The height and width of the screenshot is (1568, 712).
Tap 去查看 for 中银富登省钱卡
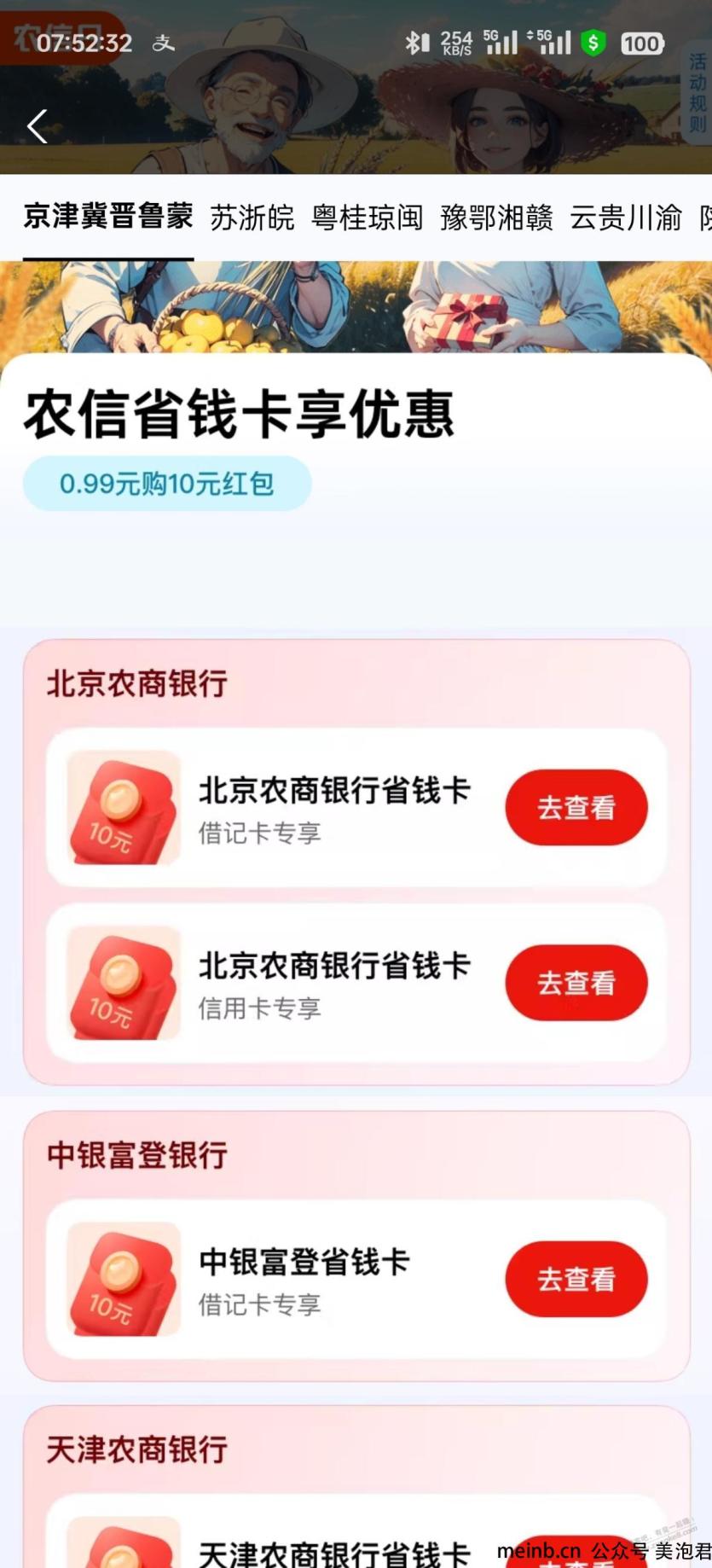click(x=576, y=1279)
